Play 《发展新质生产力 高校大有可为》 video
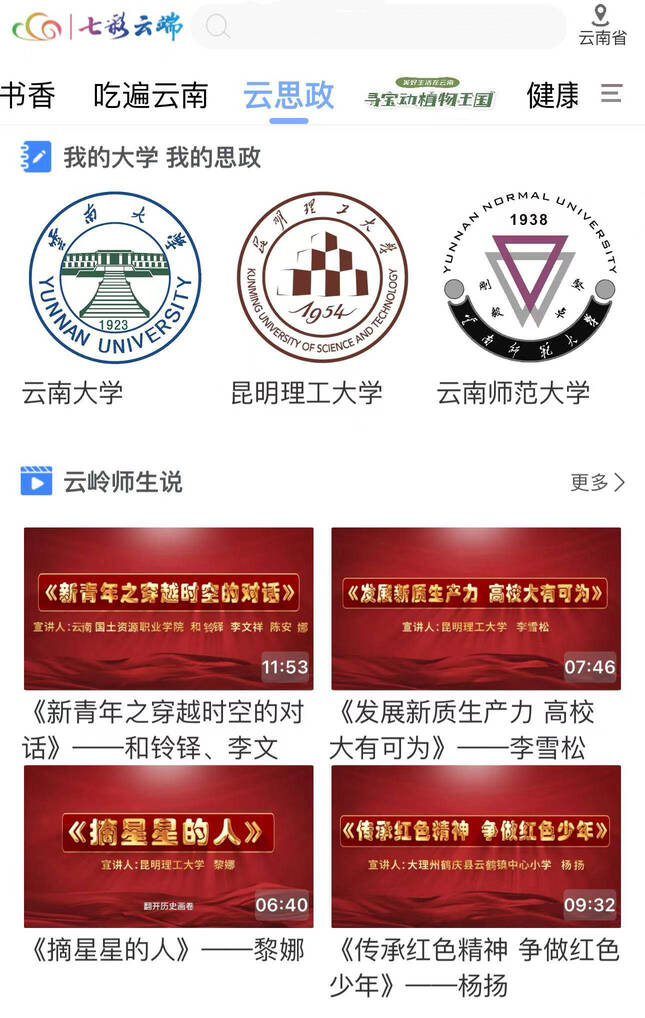 [x=476, y=608]
